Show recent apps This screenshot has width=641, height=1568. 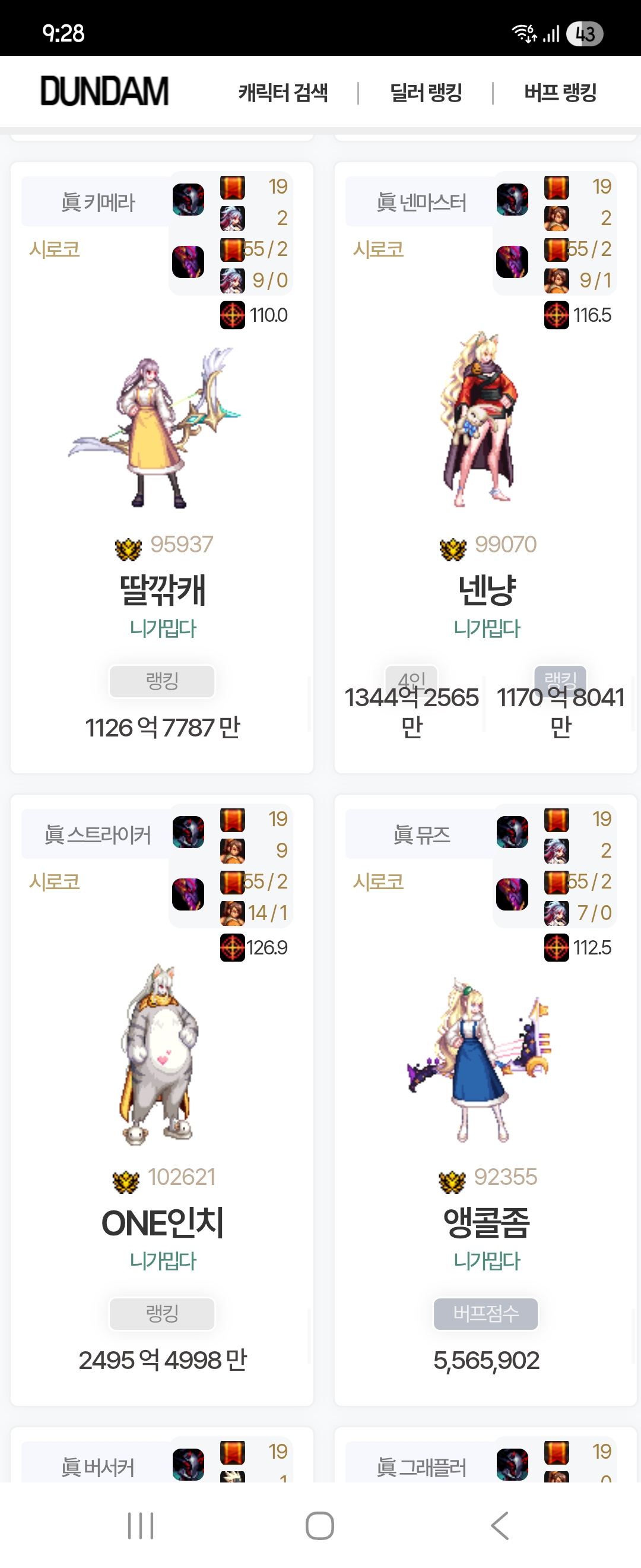(x=141, y=1526)
